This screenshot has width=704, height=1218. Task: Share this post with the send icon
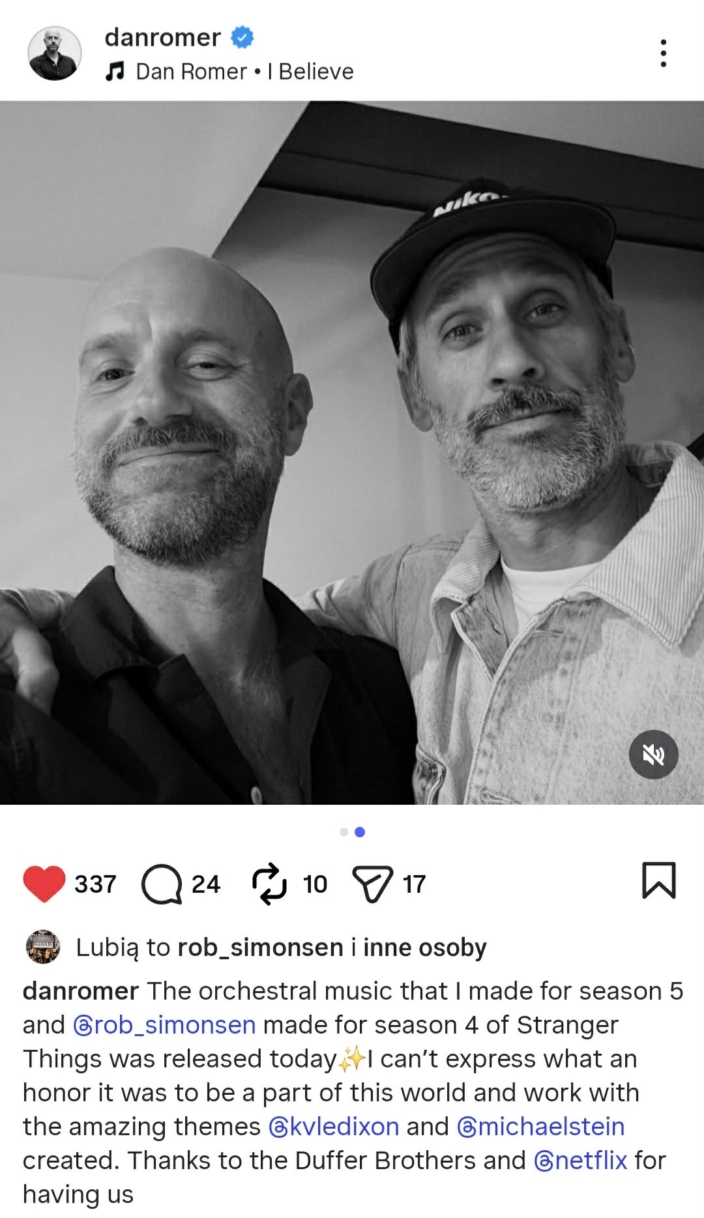click(373, 883)
